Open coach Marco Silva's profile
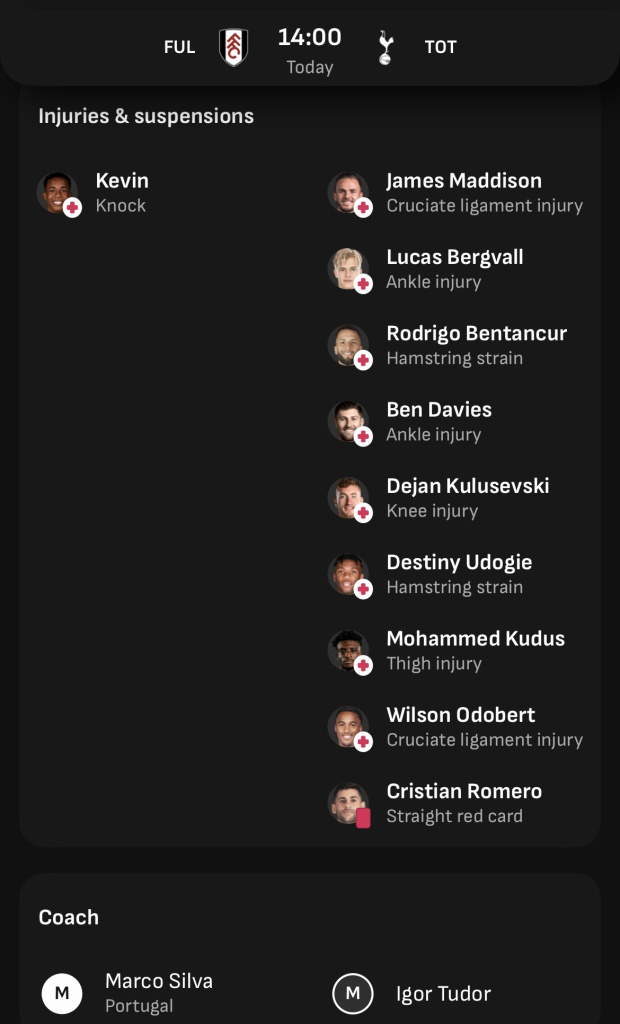 [158, 992]
